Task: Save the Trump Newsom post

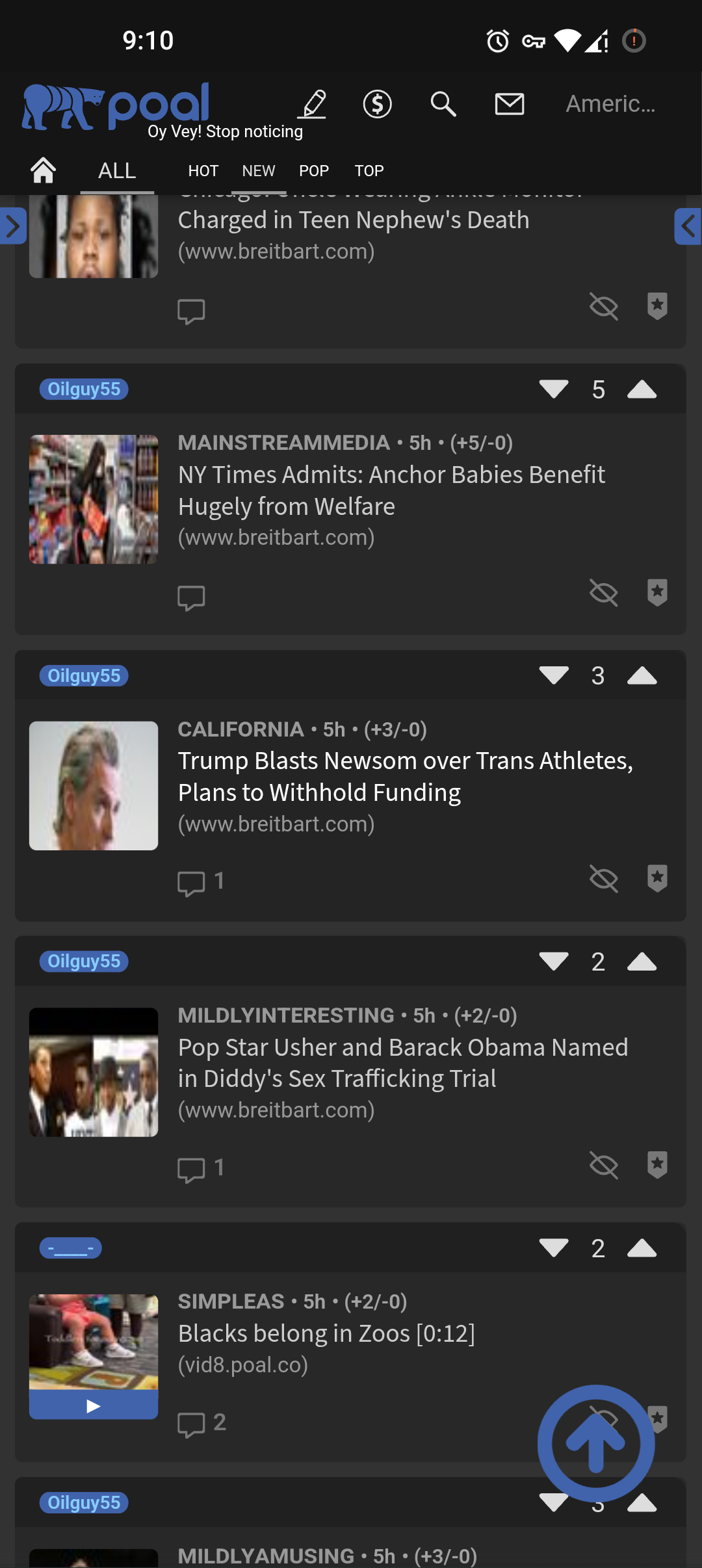Action: 658,879
